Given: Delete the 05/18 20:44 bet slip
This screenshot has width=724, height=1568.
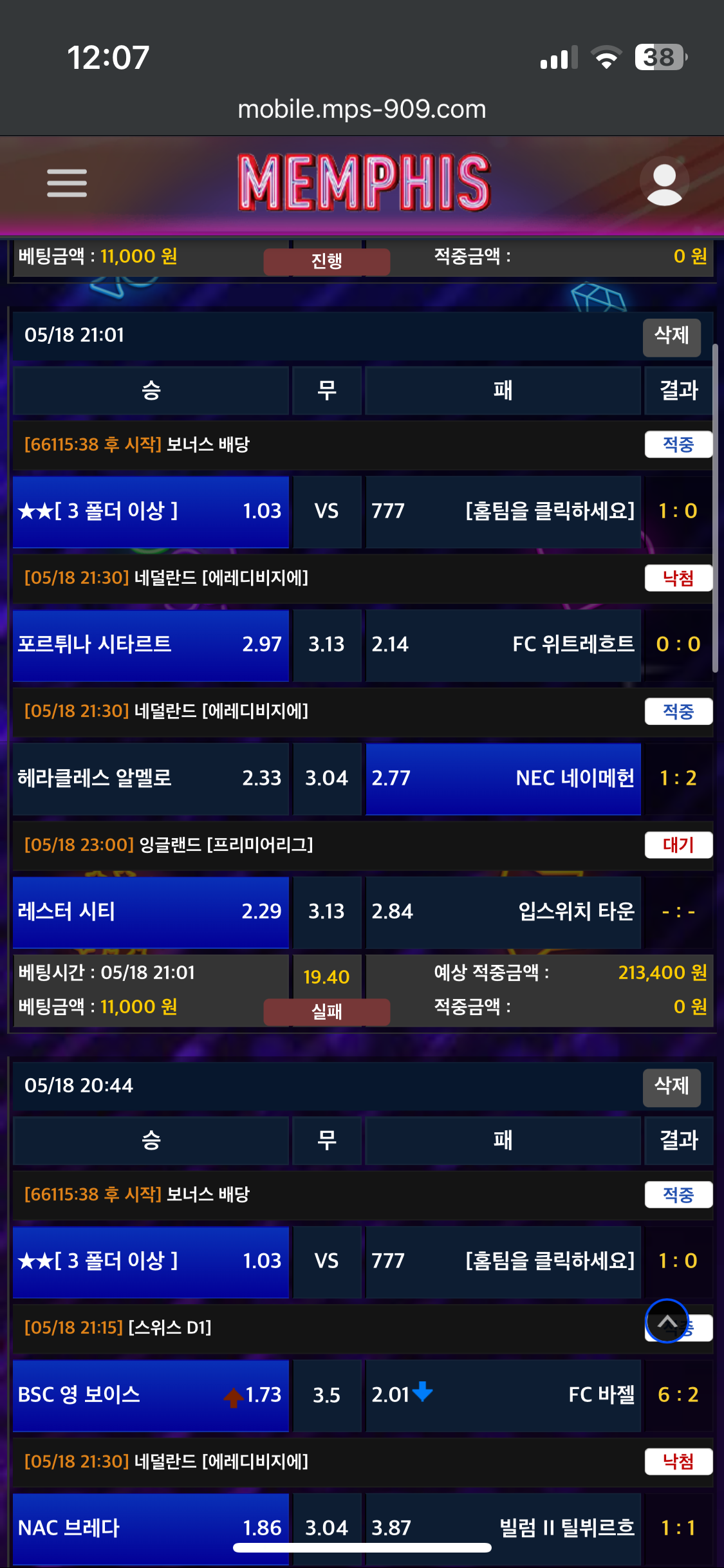Looking at the screenshot, I should [x=671, y=1087].
